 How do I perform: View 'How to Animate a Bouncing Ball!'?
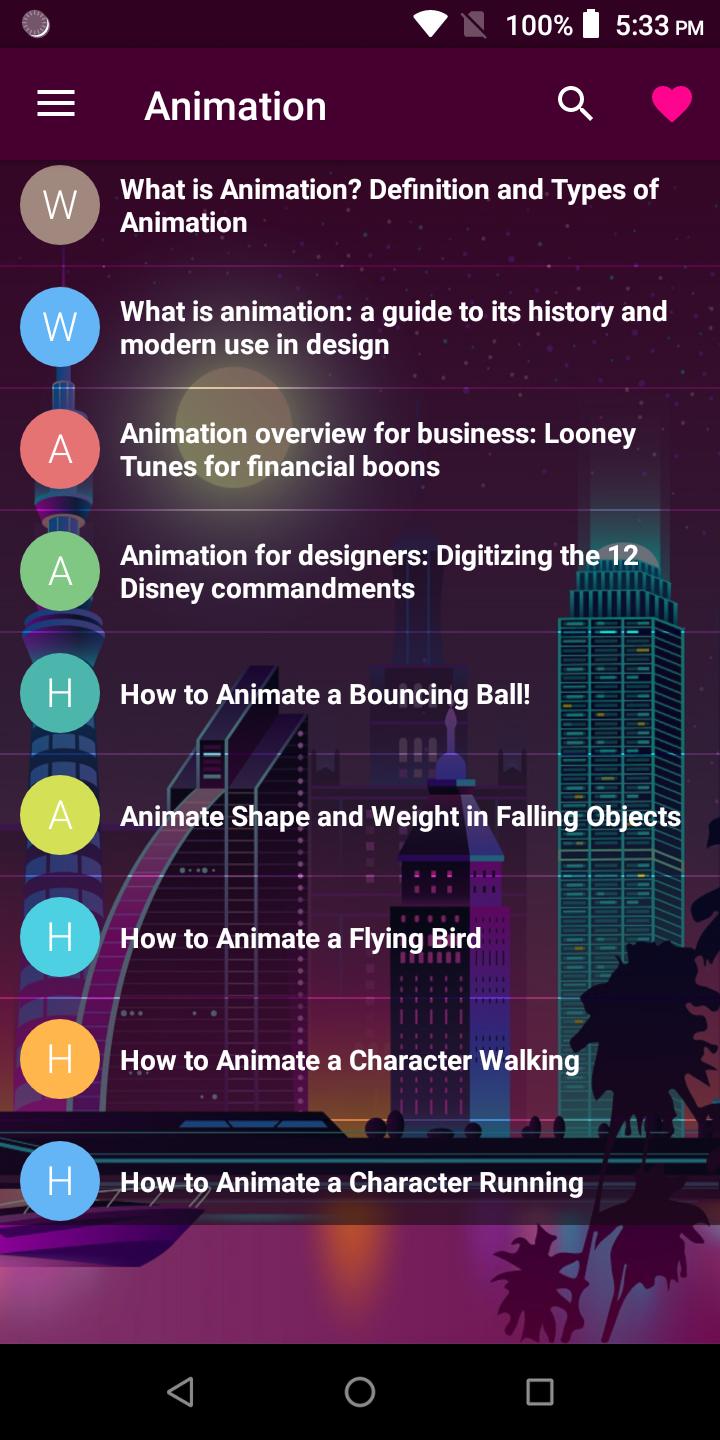point(325,694)
